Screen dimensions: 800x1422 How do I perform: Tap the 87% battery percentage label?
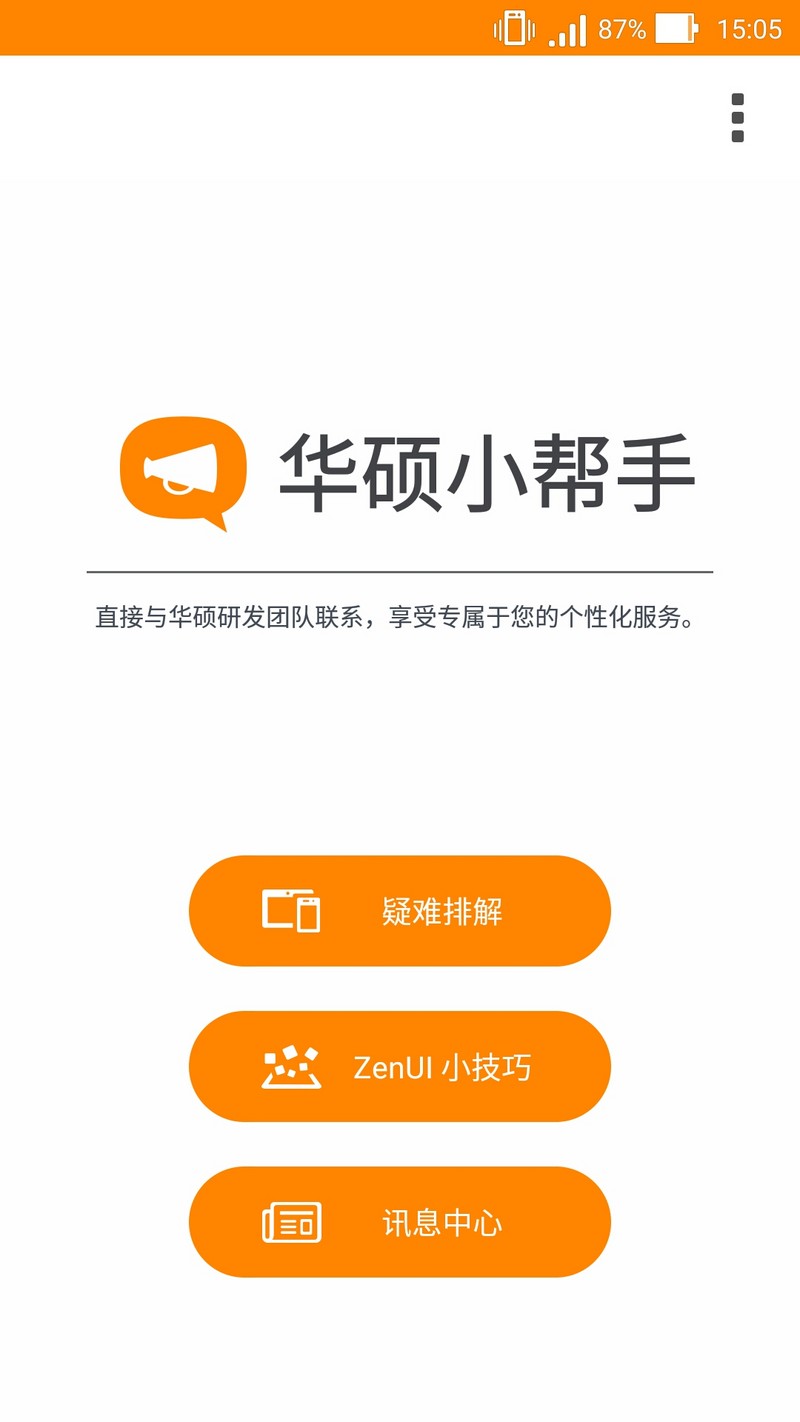620,28
